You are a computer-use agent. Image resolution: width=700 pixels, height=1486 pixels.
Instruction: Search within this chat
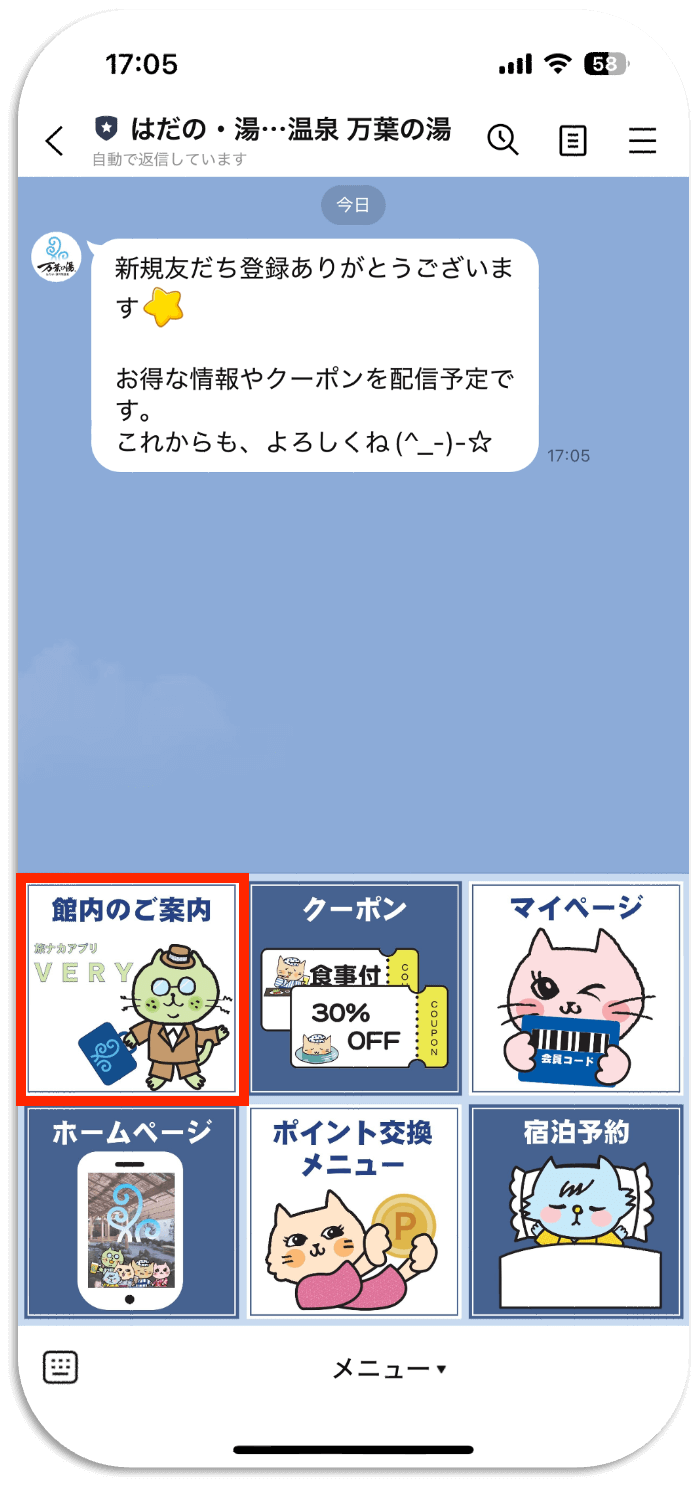click(x=503, y=141)
